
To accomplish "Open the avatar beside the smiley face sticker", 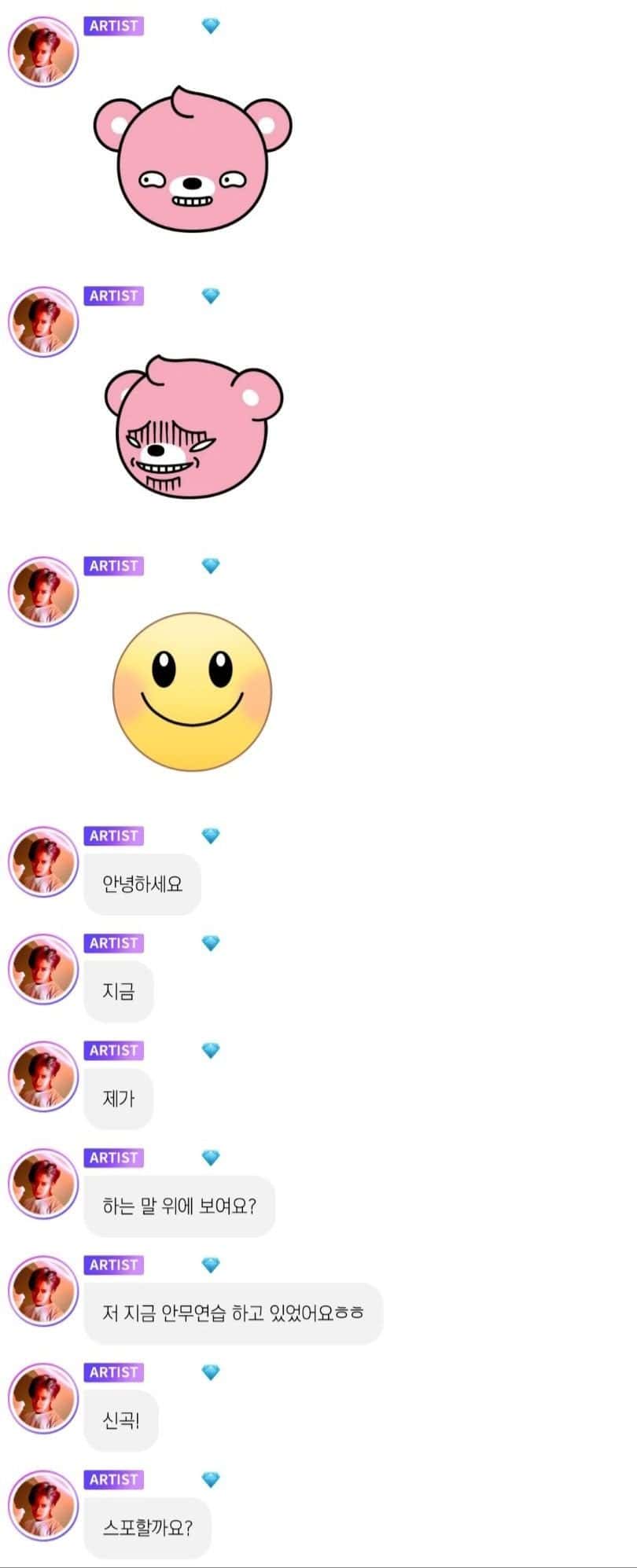I will click(x=43, y=592).
